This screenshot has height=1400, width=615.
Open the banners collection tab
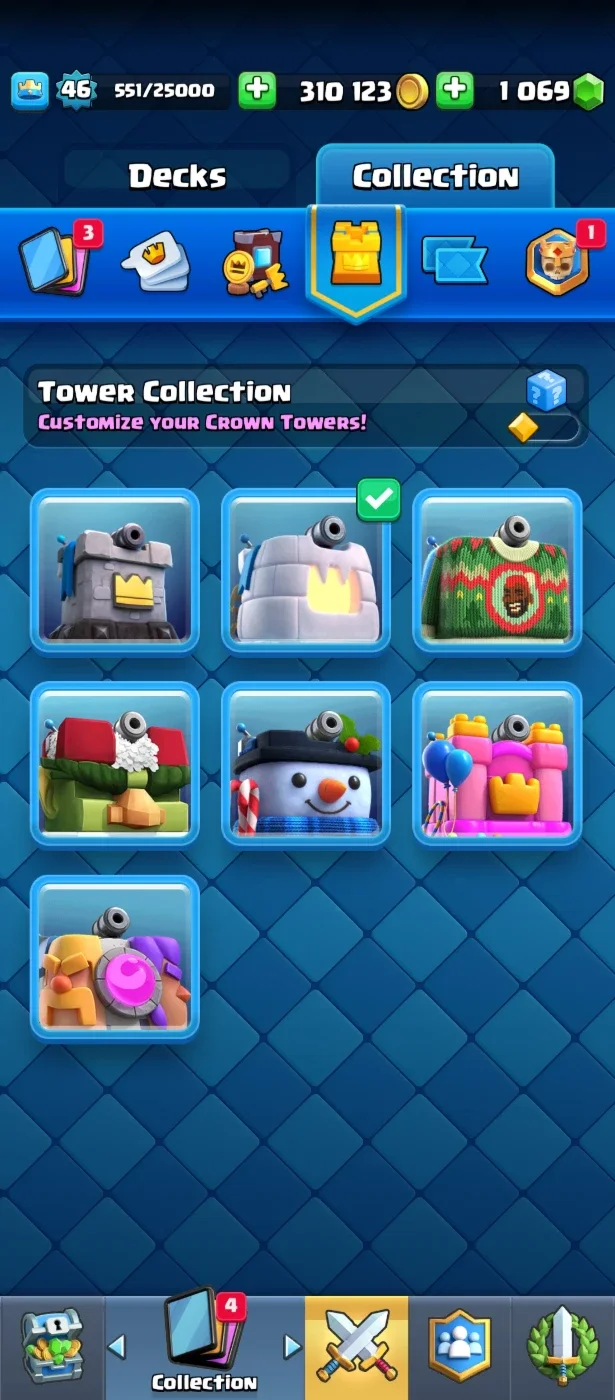(454, 262)
